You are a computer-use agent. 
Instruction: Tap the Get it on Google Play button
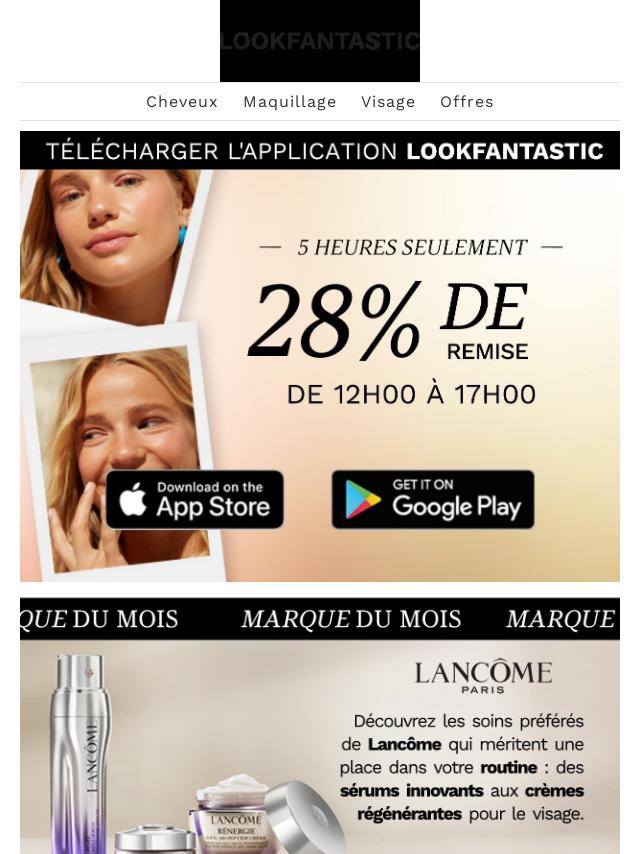coord(433,499)
